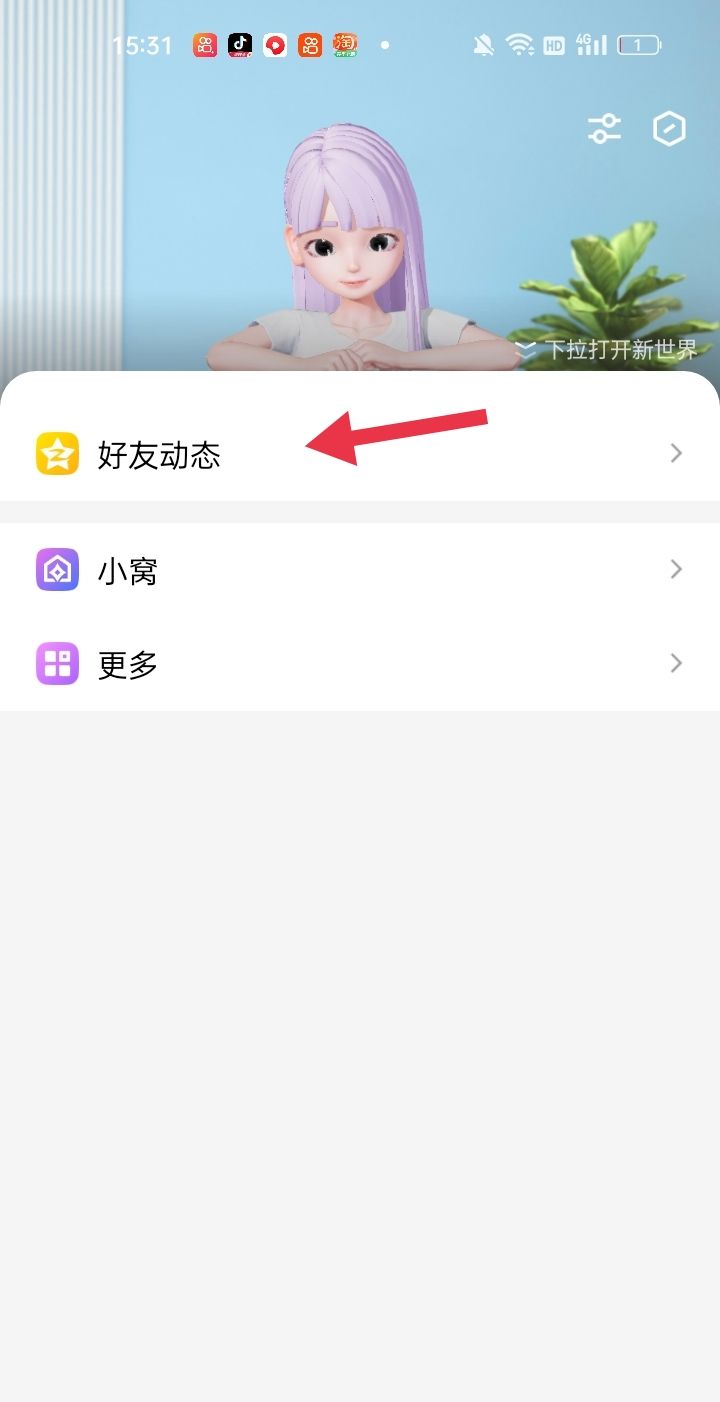Image resolution: width=720 pixels, height=1402 pixels.
Task: Tap the 小窝 home icon
Action: point(57,569)
